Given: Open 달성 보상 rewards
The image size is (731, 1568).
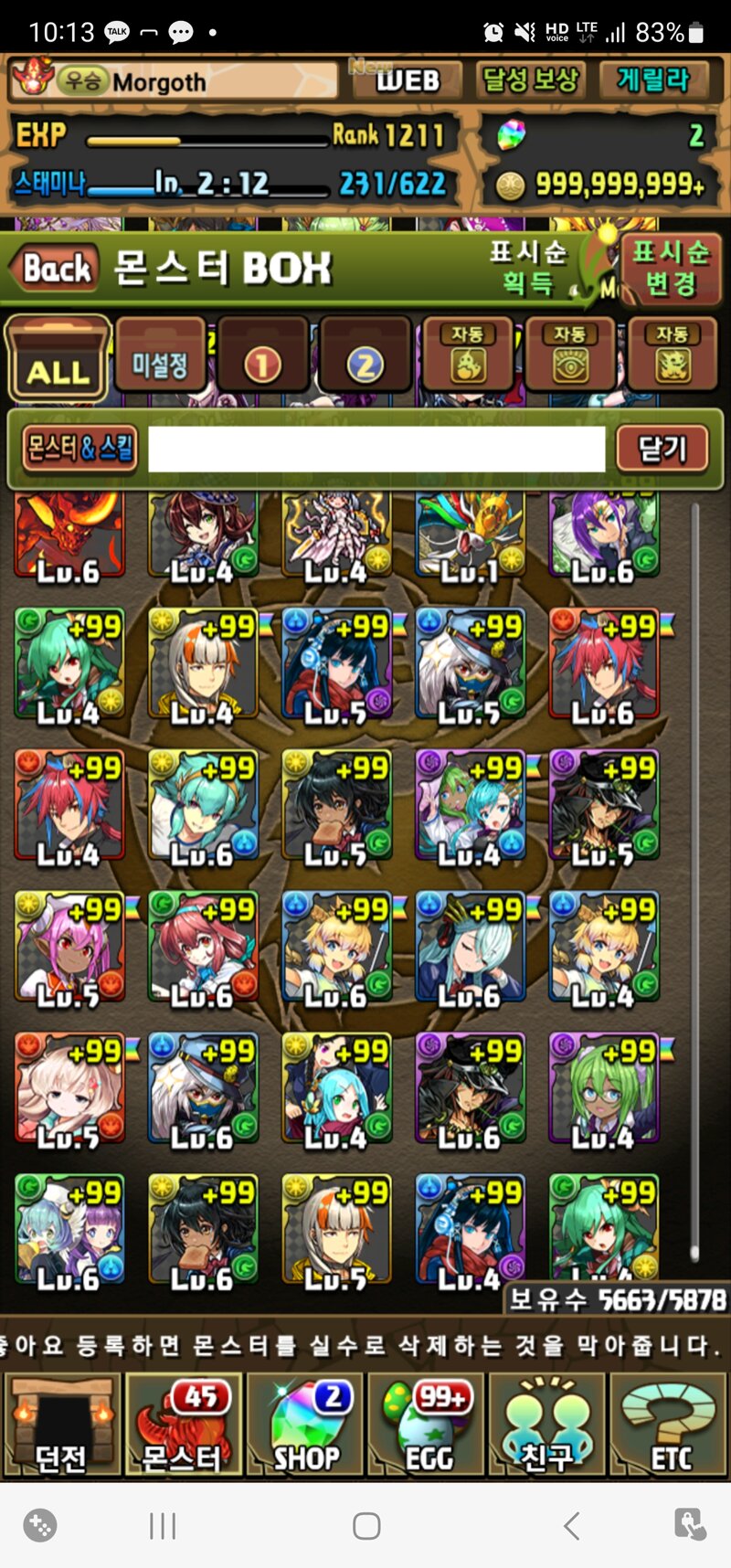Looking at the screenshot, I should (531, 80).
